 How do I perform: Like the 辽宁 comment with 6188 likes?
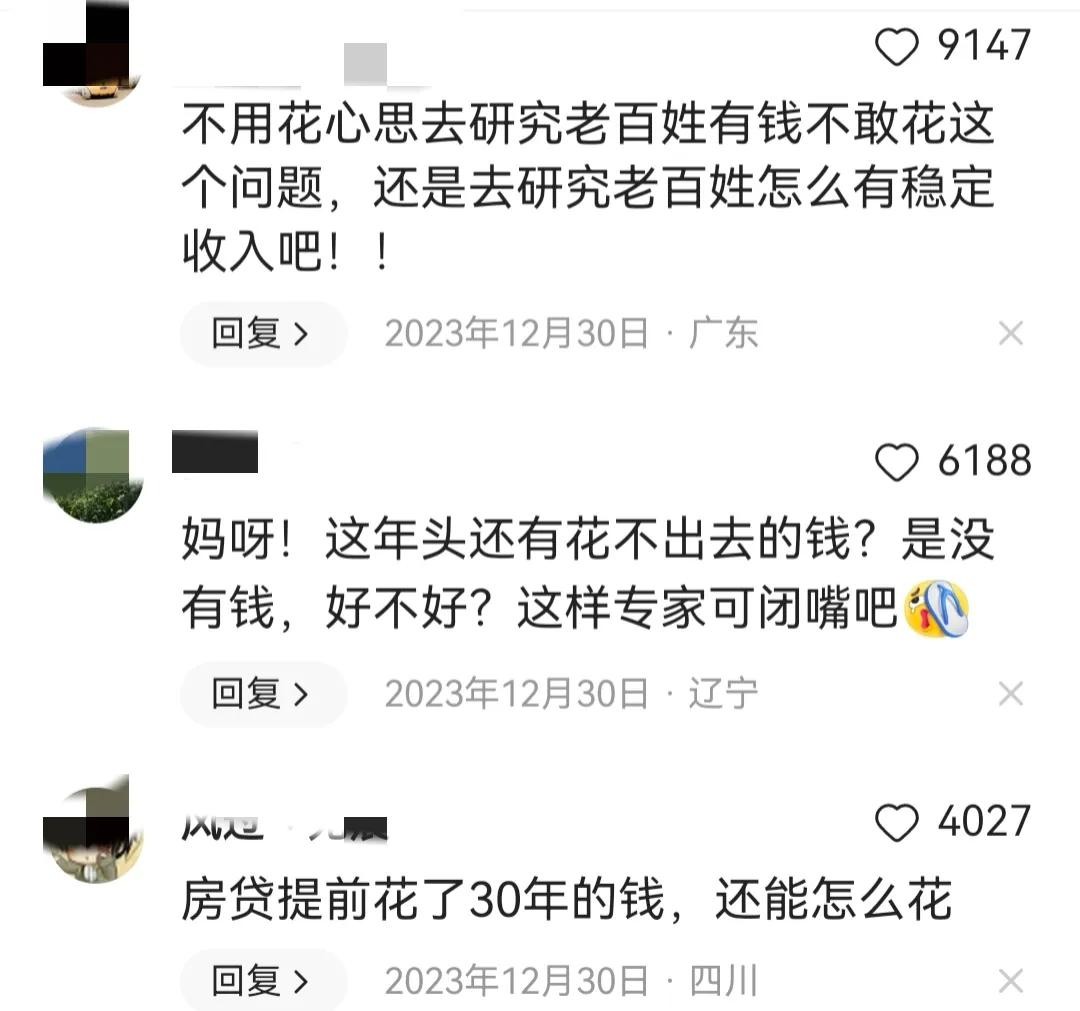click(x=896, y=462)
